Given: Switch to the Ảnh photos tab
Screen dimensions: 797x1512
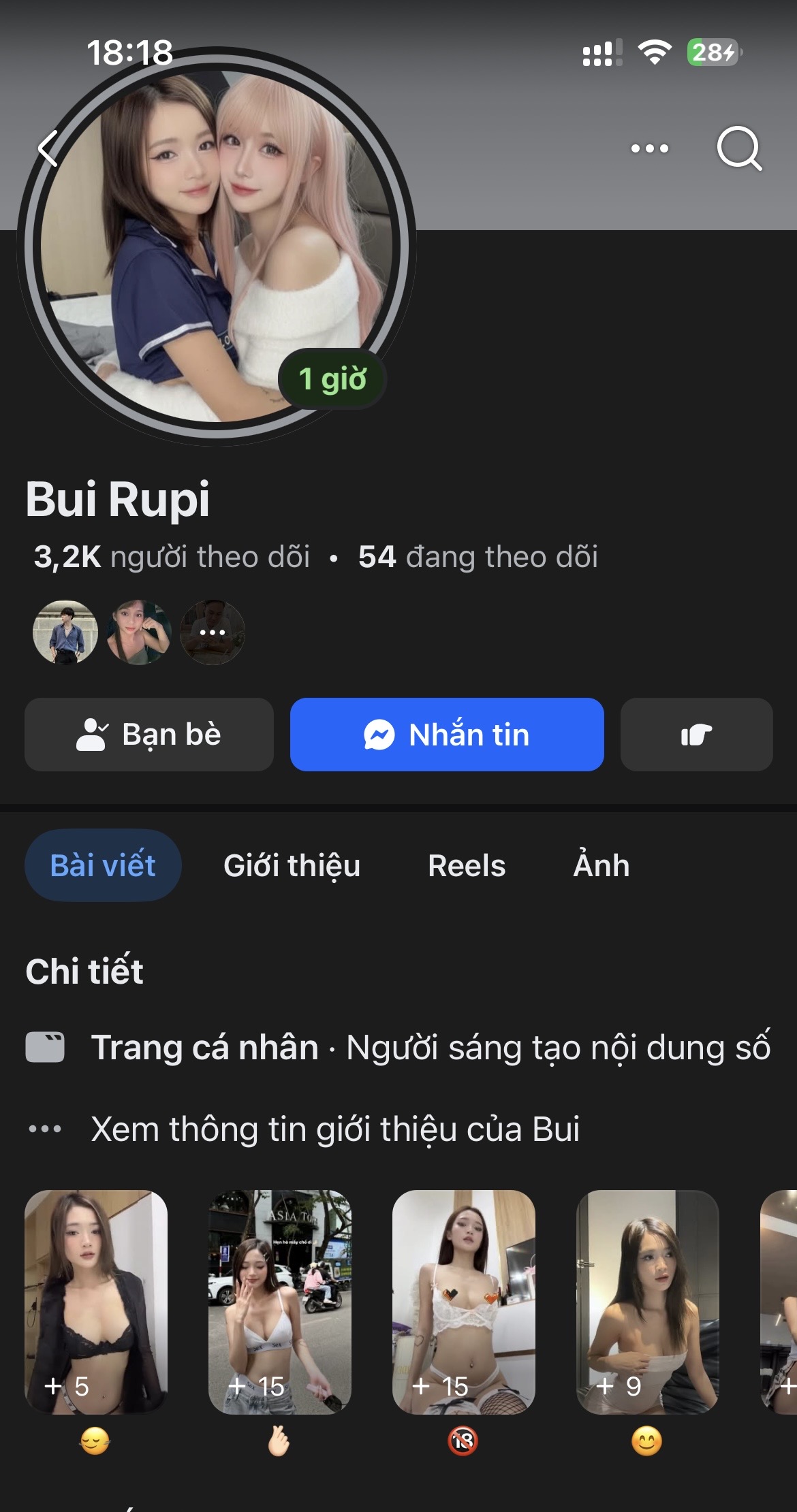Looking at the screenshot, I should (x=601, y=866).
